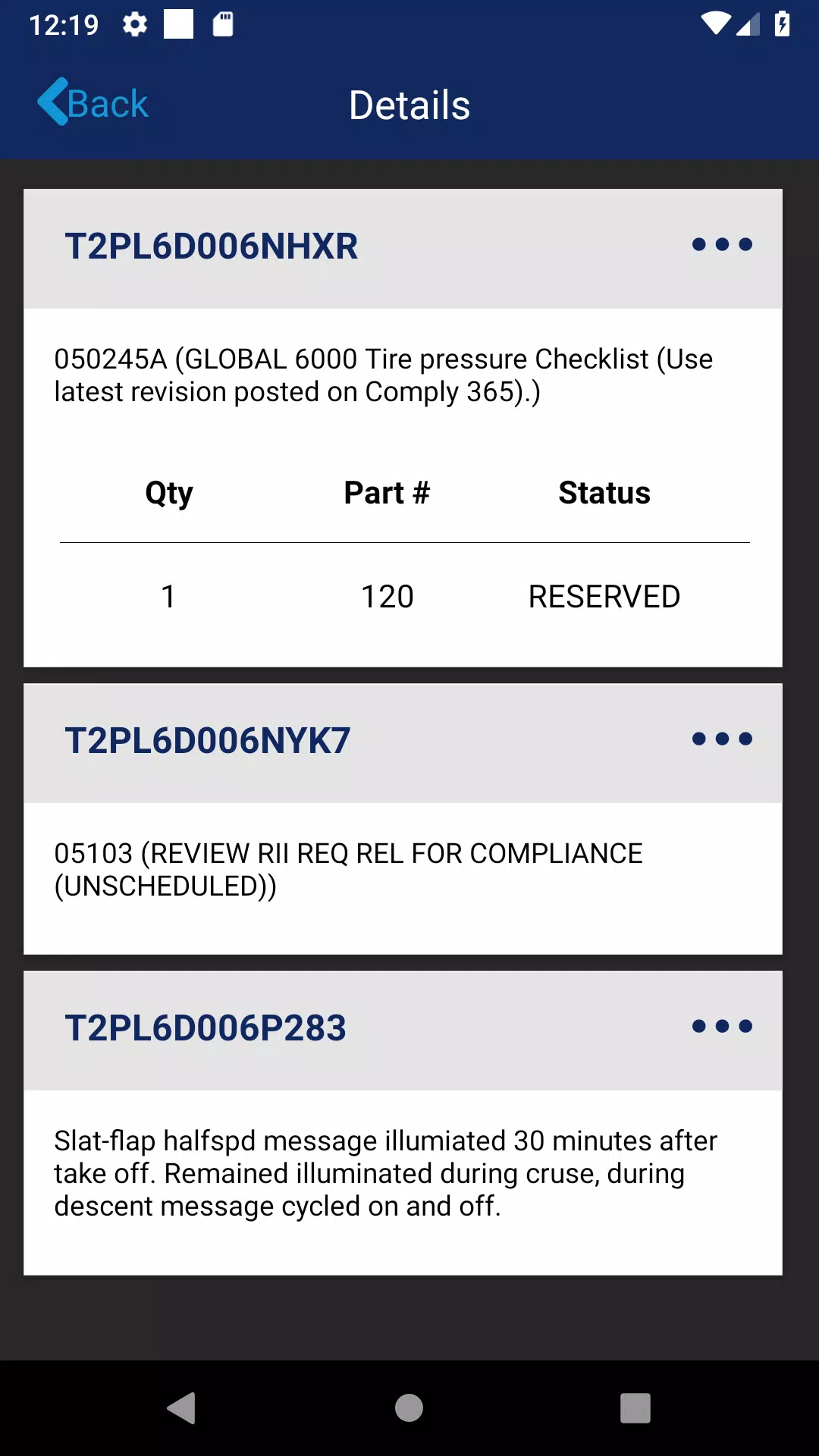Tap the system home button
This screenshot has height=1456, width=819.
click(x=409, y=1408)
